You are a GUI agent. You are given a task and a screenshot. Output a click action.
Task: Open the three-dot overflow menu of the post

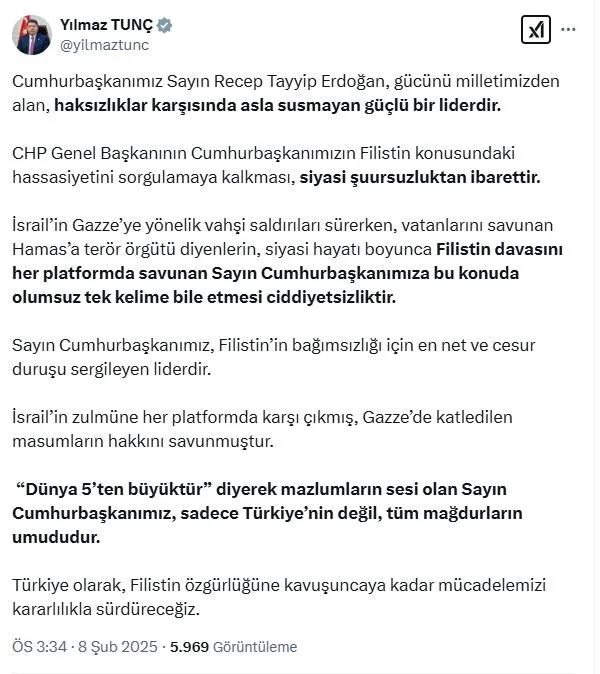coord(569,30)
